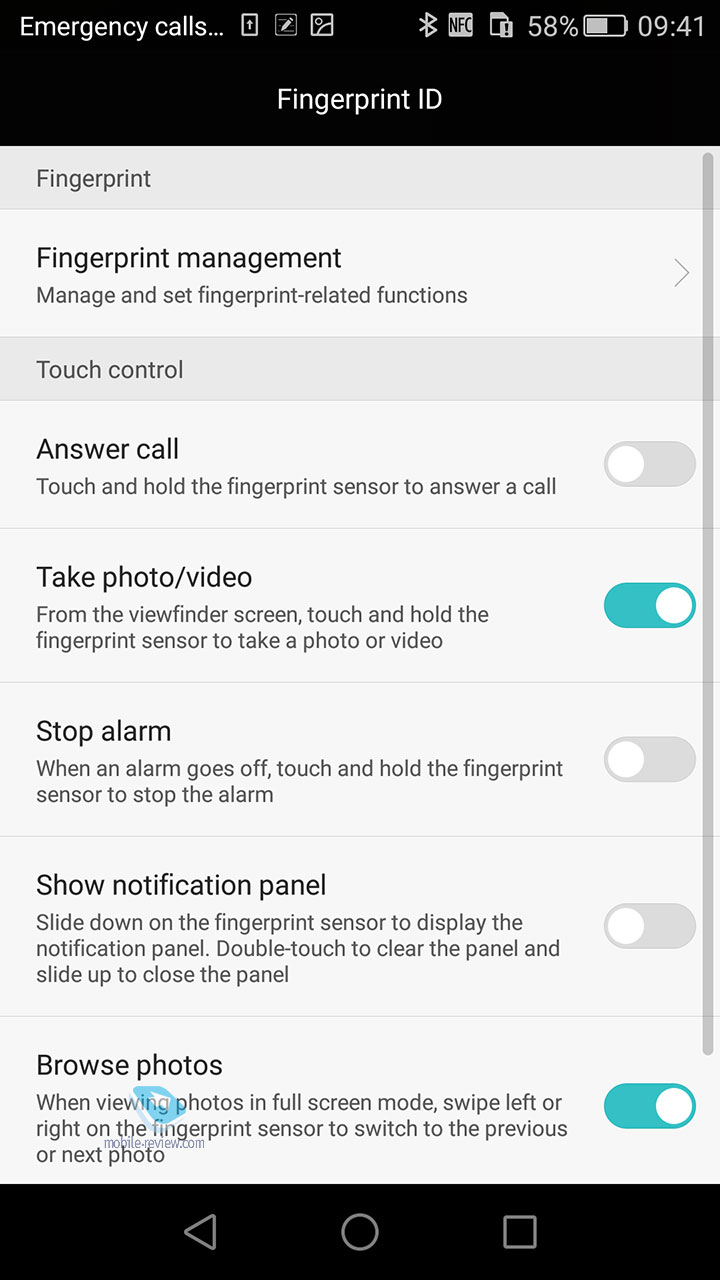The height and width of the screenshot is (1280, 720).
Task: Enable the Stop alarm toggle
Action: [x=650, y=760]
